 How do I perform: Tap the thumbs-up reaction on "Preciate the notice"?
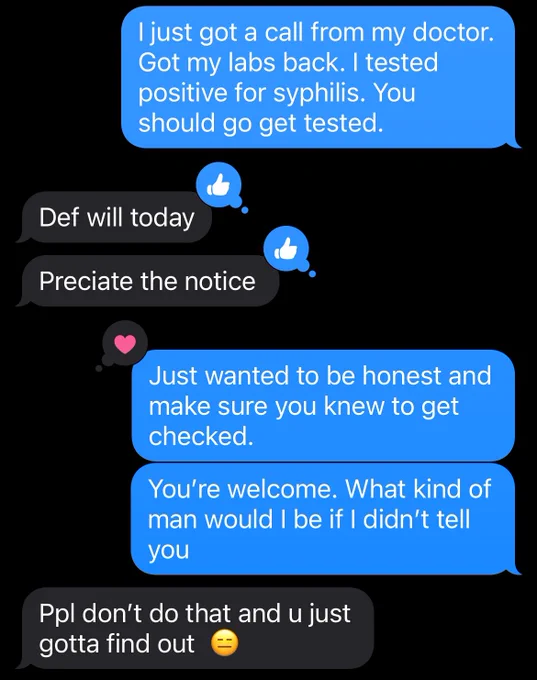pyautogui.click(x=286, y=249)
